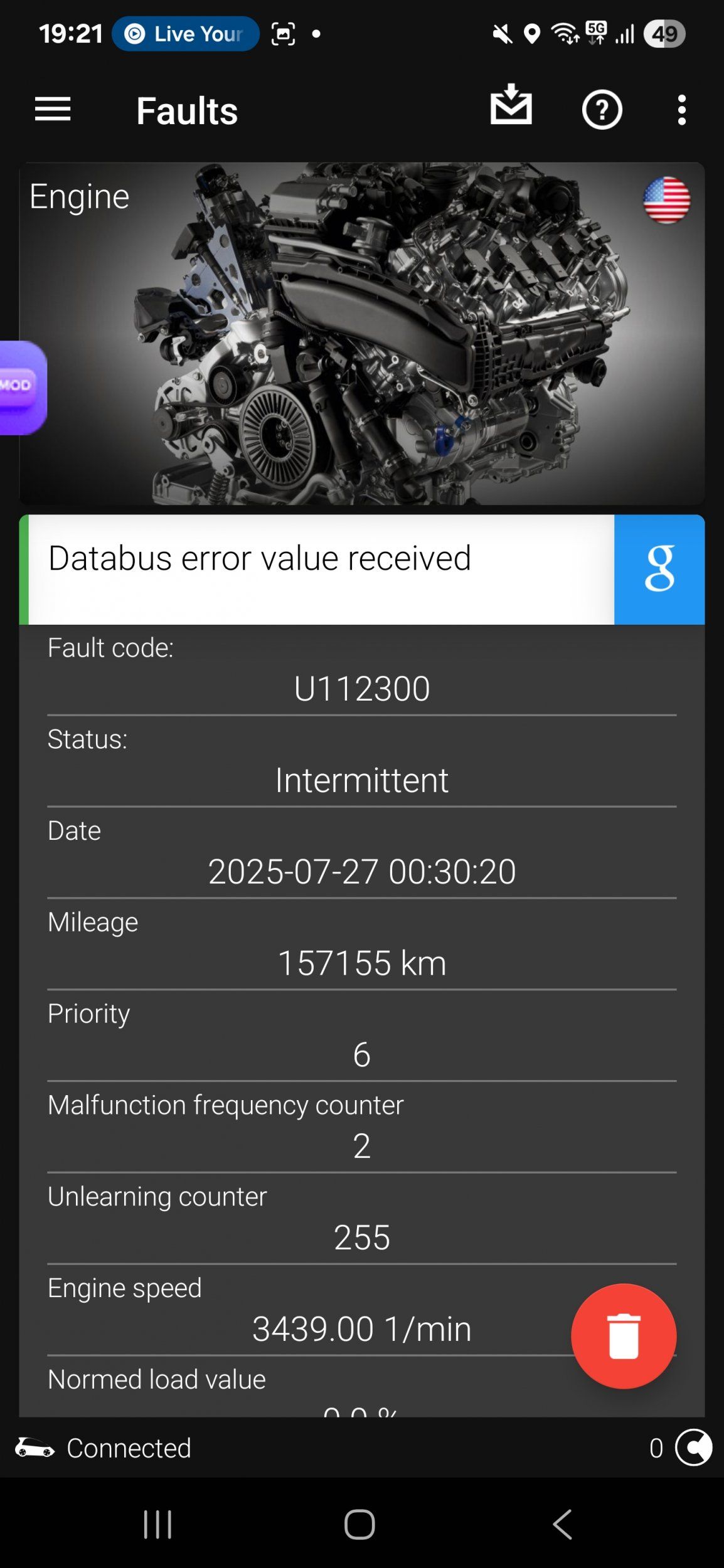Tap the Live Your status bar pill
This screenshot has width=724, height=1568.
pyautogui.click(x=186, y=34)
